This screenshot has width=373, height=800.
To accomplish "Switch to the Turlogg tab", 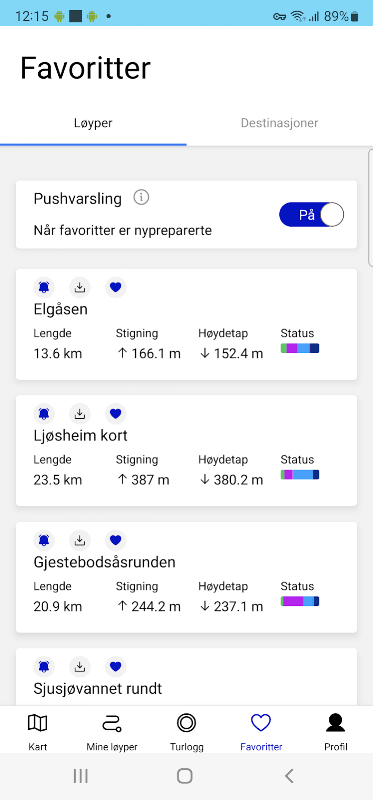I will pos(187,732).
